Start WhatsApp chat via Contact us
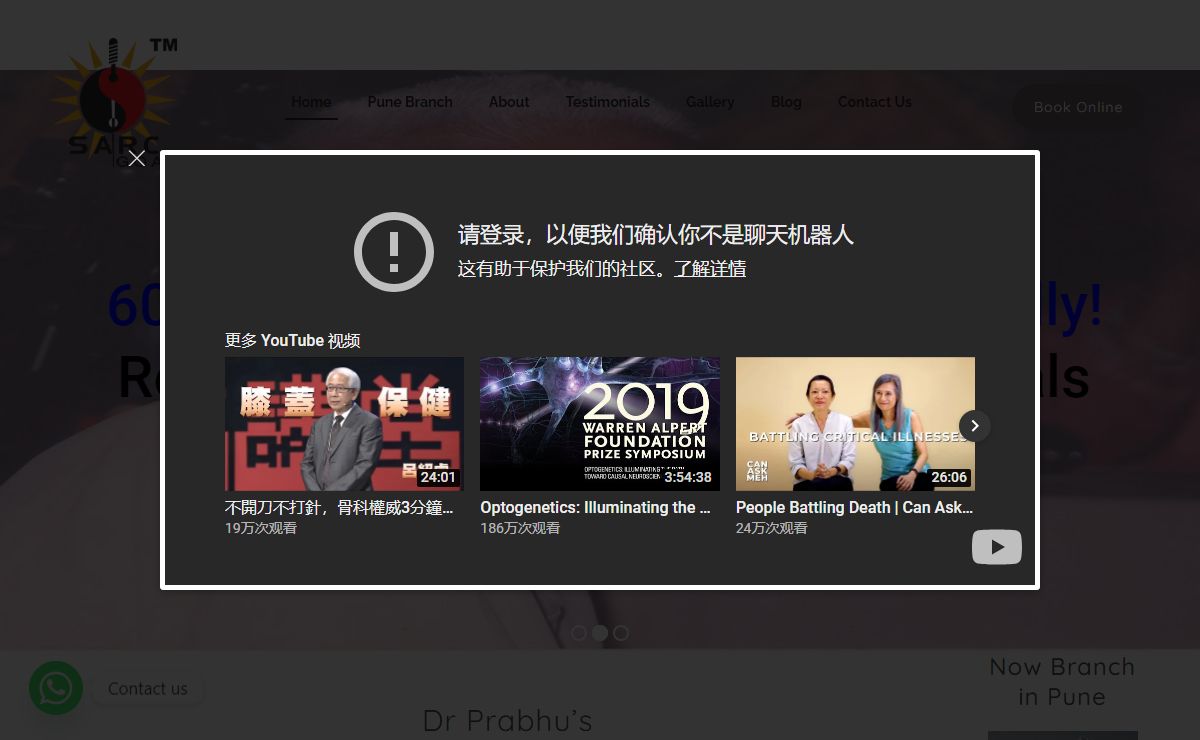 (56, 688)
